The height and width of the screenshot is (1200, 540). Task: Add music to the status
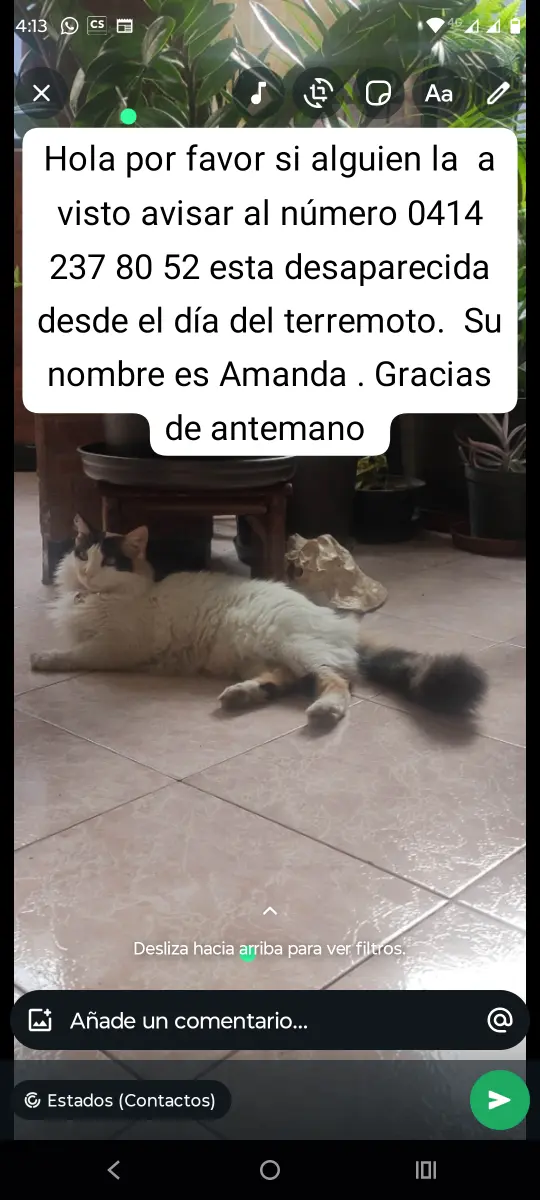point(258,93)
